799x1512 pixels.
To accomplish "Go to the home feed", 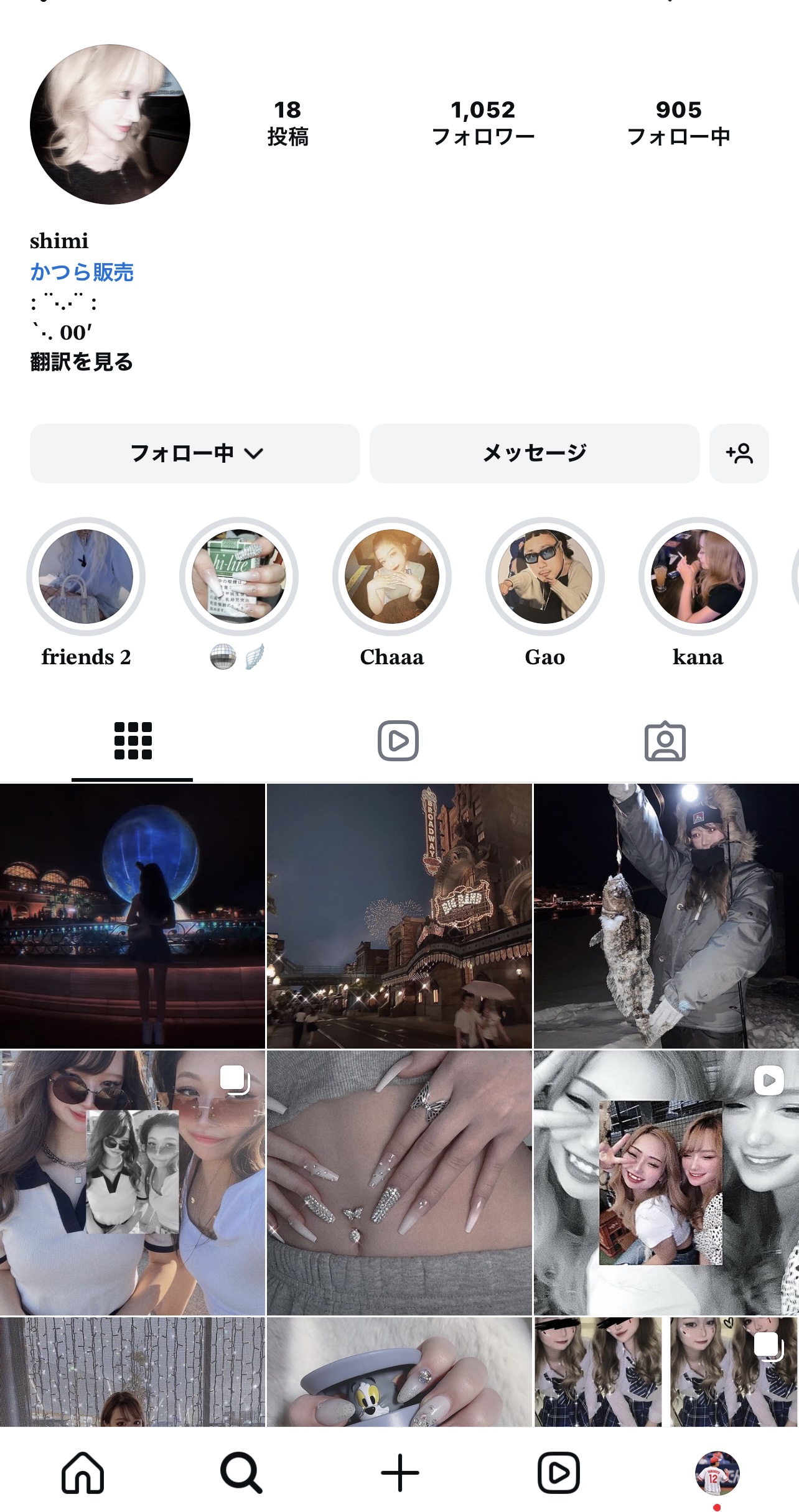I will tap(83, 1472).
